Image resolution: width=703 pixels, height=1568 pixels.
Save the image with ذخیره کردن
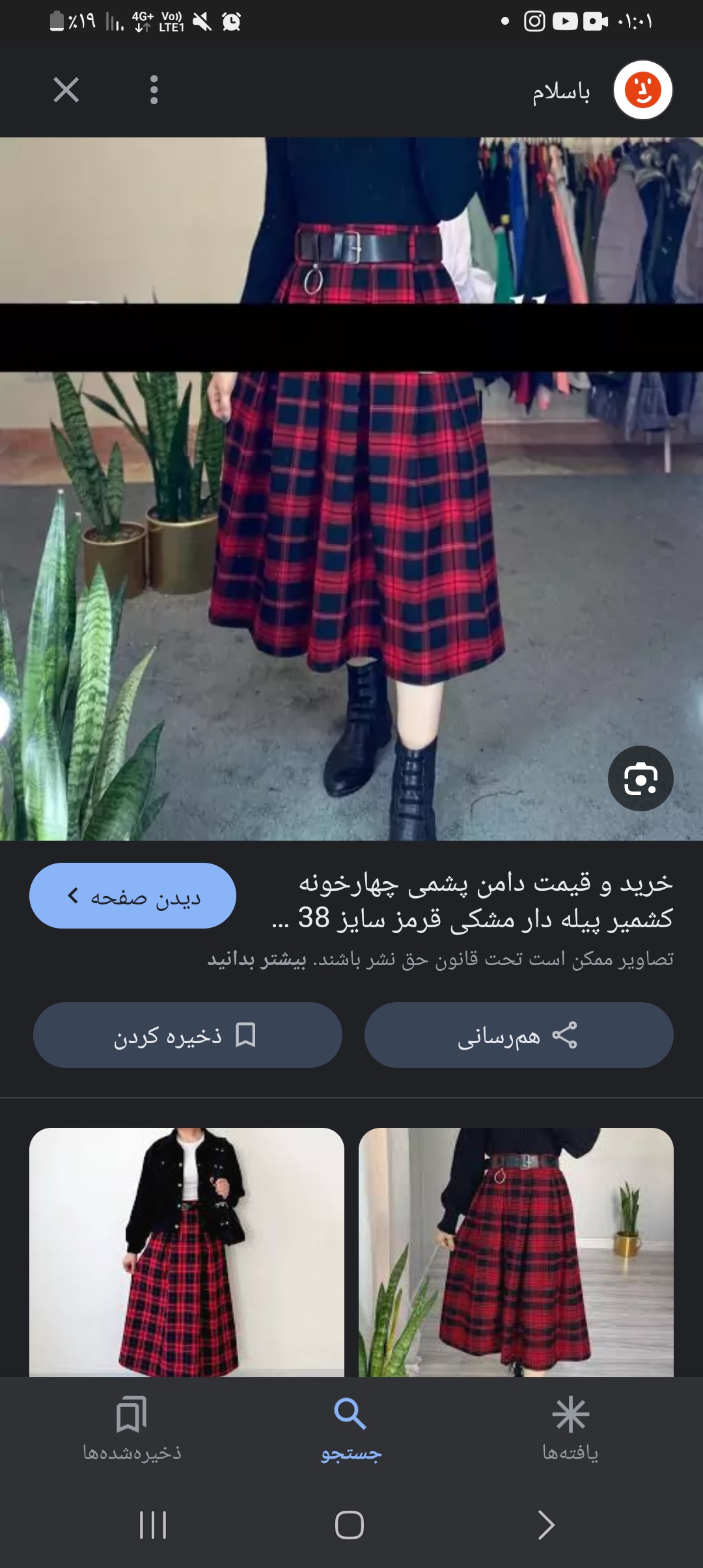(187, 1035)
